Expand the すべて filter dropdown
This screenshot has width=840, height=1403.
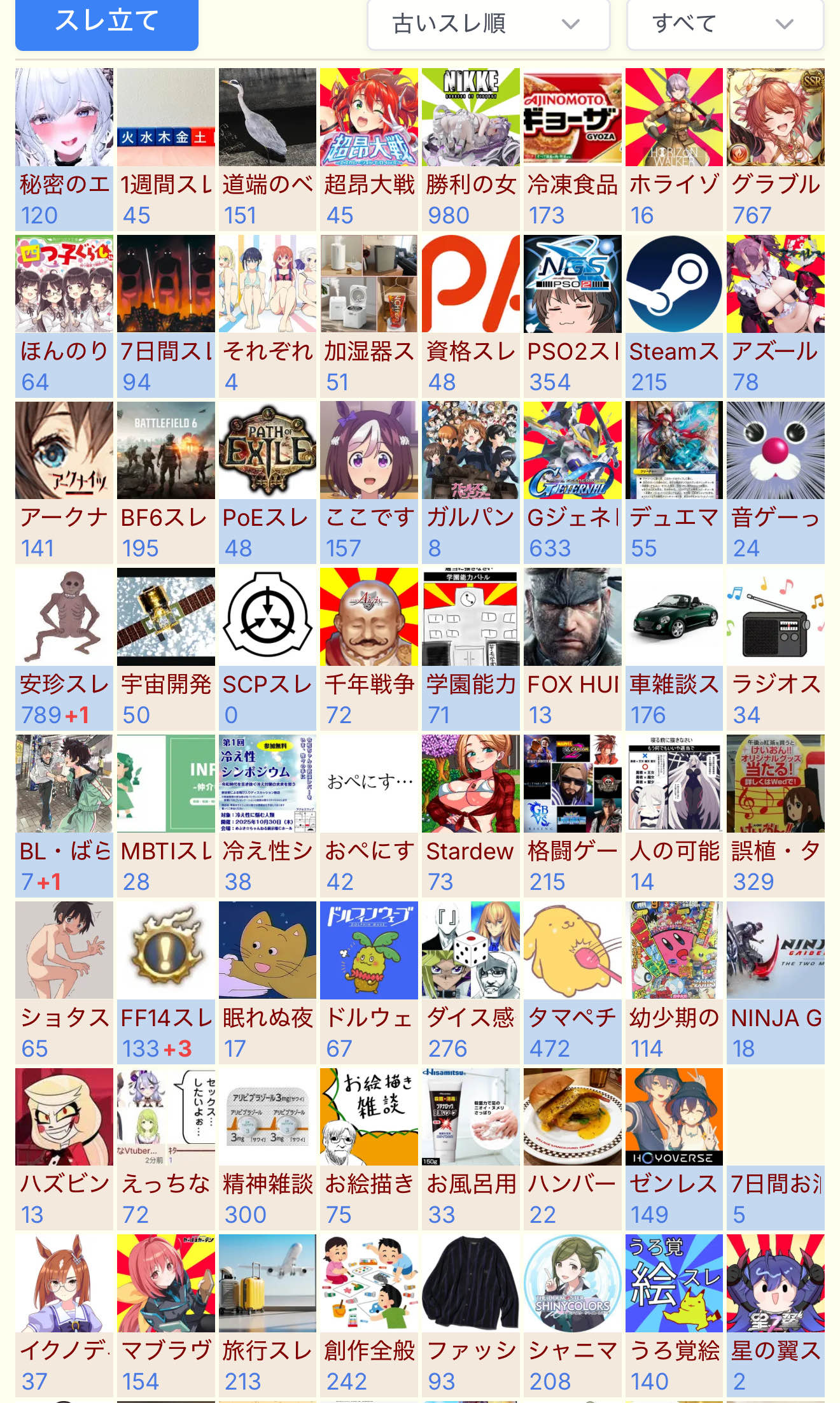click(725, 24)
